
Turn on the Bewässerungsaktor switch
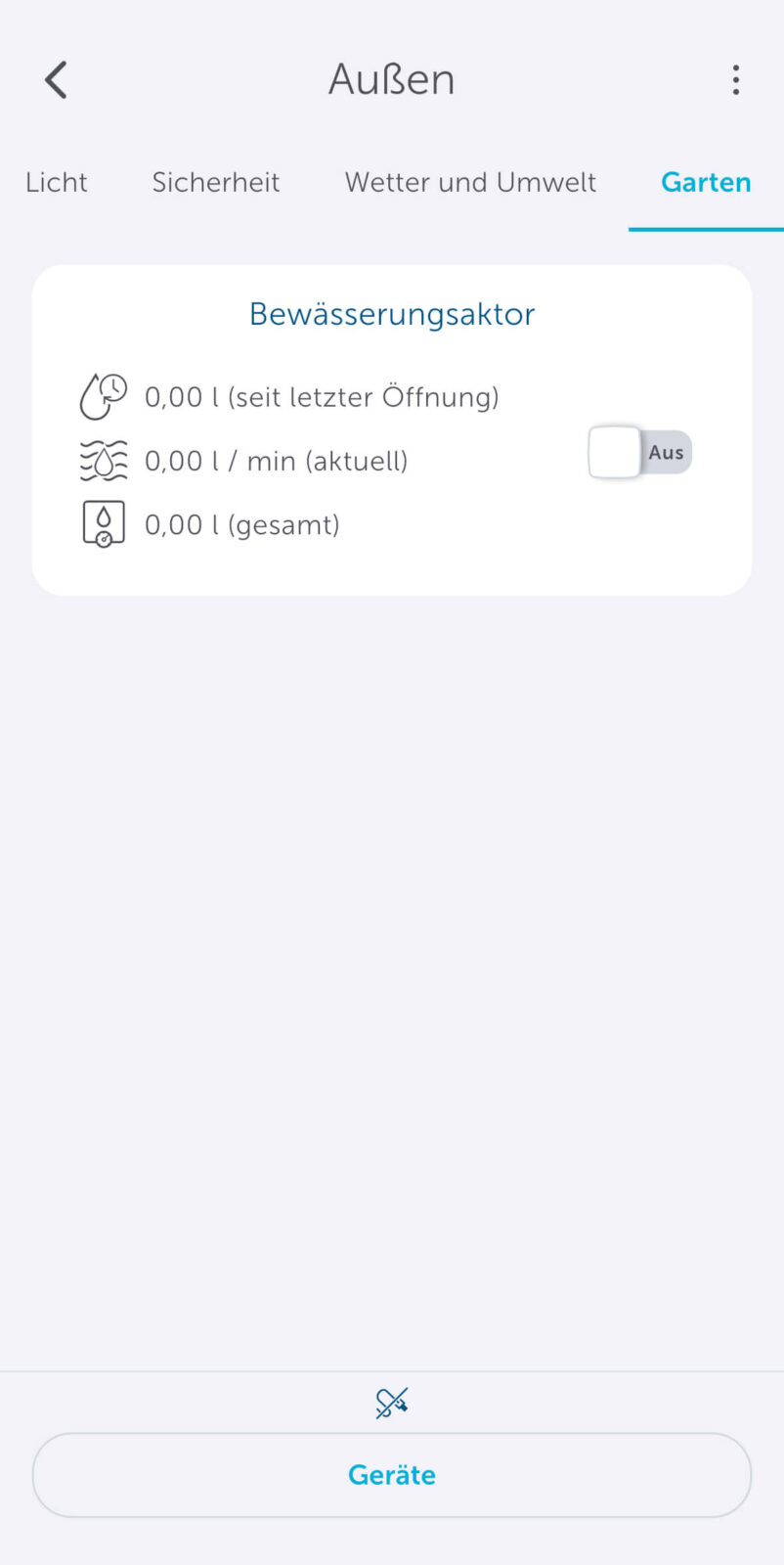coord(640,453)
